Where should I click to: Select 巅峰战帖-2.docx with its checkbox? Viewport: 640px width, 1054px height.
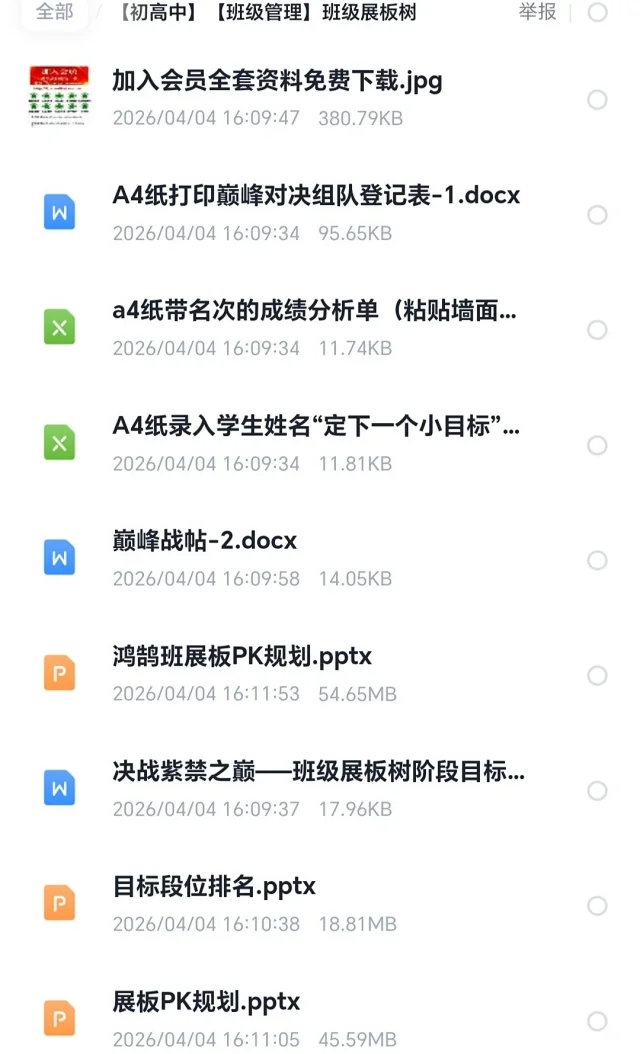(597, 560)
